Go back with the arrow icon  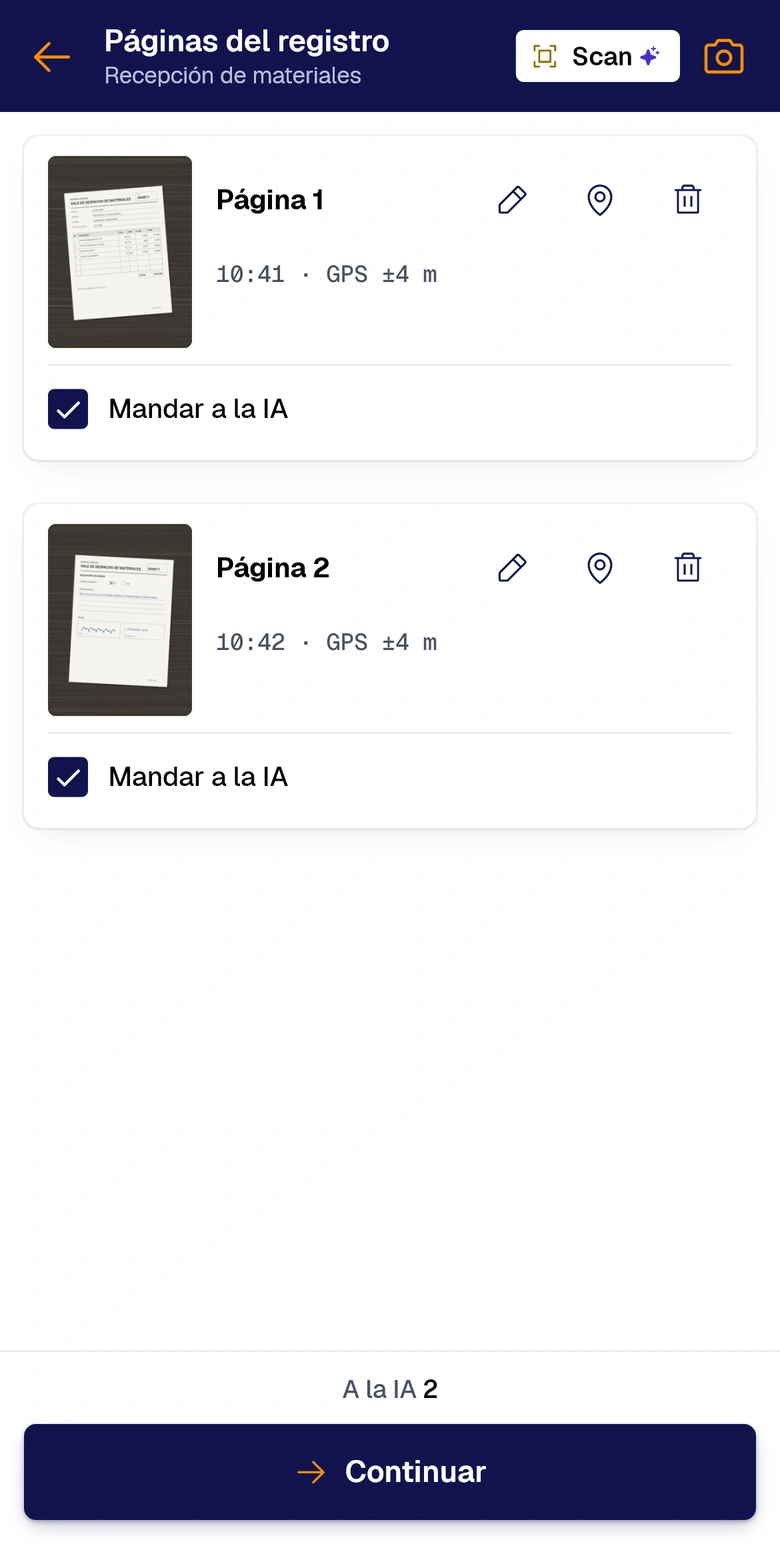52,57
